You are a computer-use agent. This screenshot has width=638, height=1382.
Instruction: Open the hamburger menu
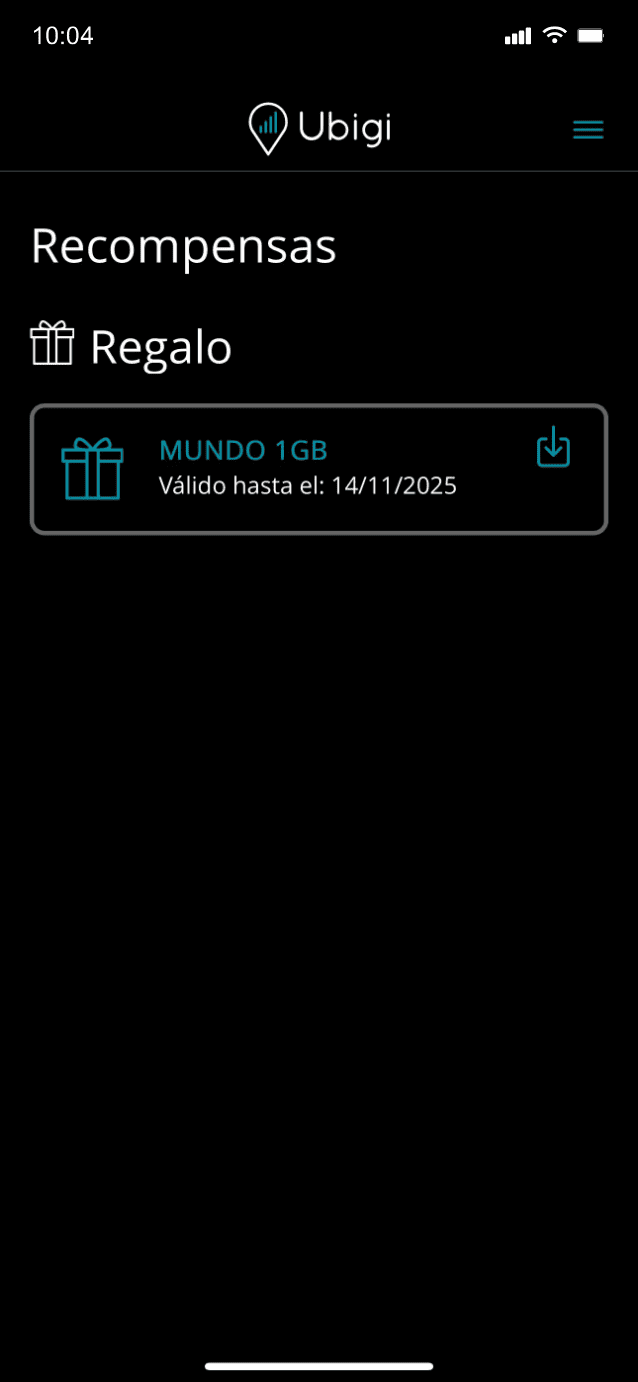tap(588, 130)
